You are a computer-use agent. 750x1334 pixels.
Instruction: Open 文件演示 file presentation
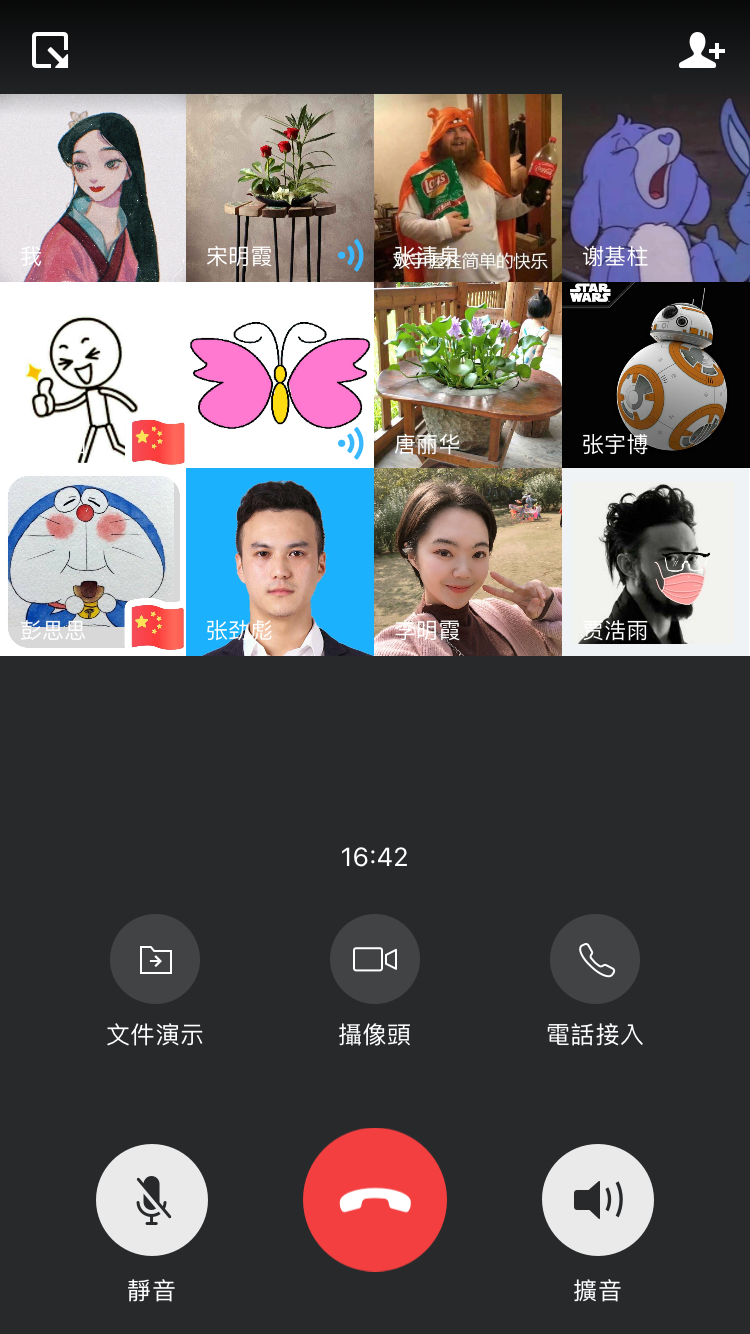[155, 960]
